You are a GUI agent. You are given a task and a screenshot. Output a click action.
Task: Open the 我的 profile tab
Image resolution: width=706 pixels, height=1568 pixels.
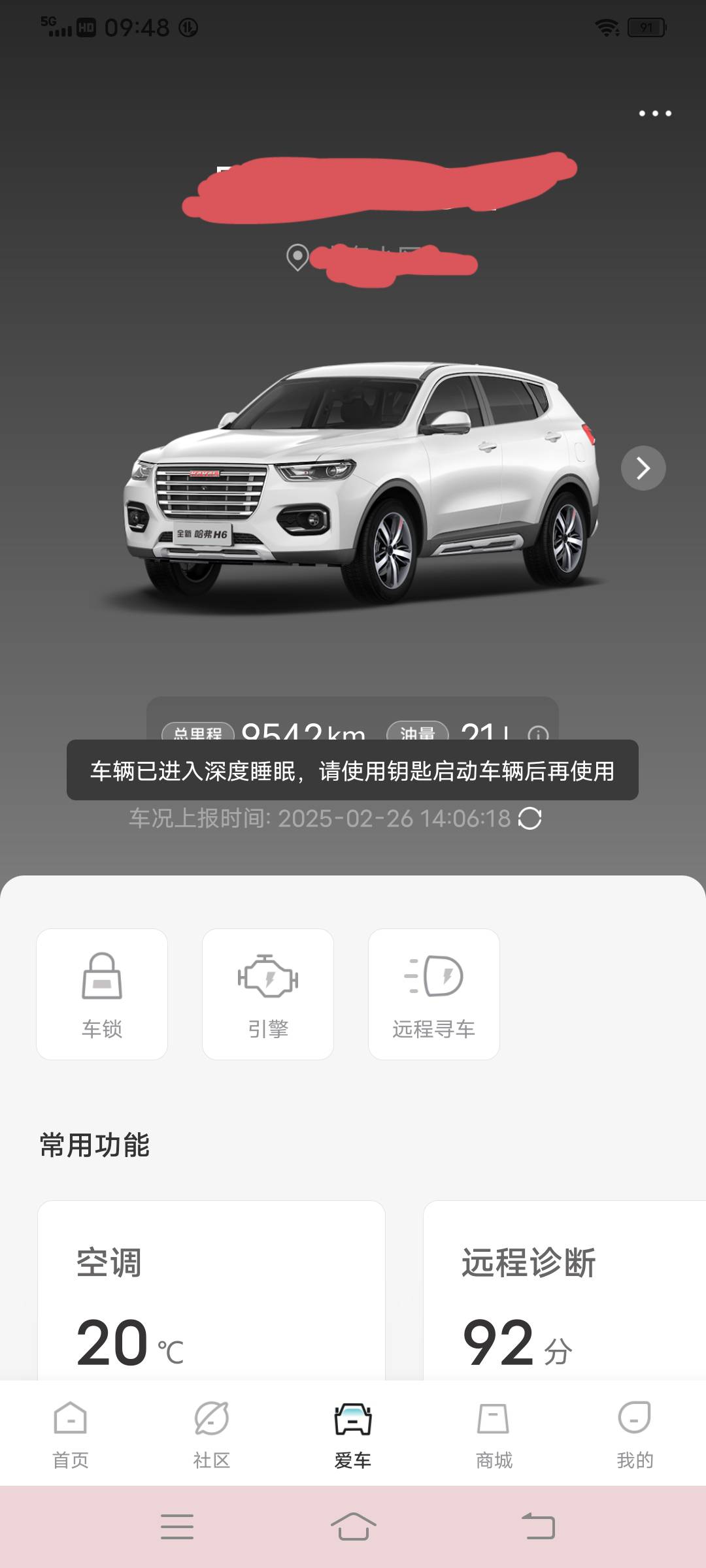point(635,1433)
